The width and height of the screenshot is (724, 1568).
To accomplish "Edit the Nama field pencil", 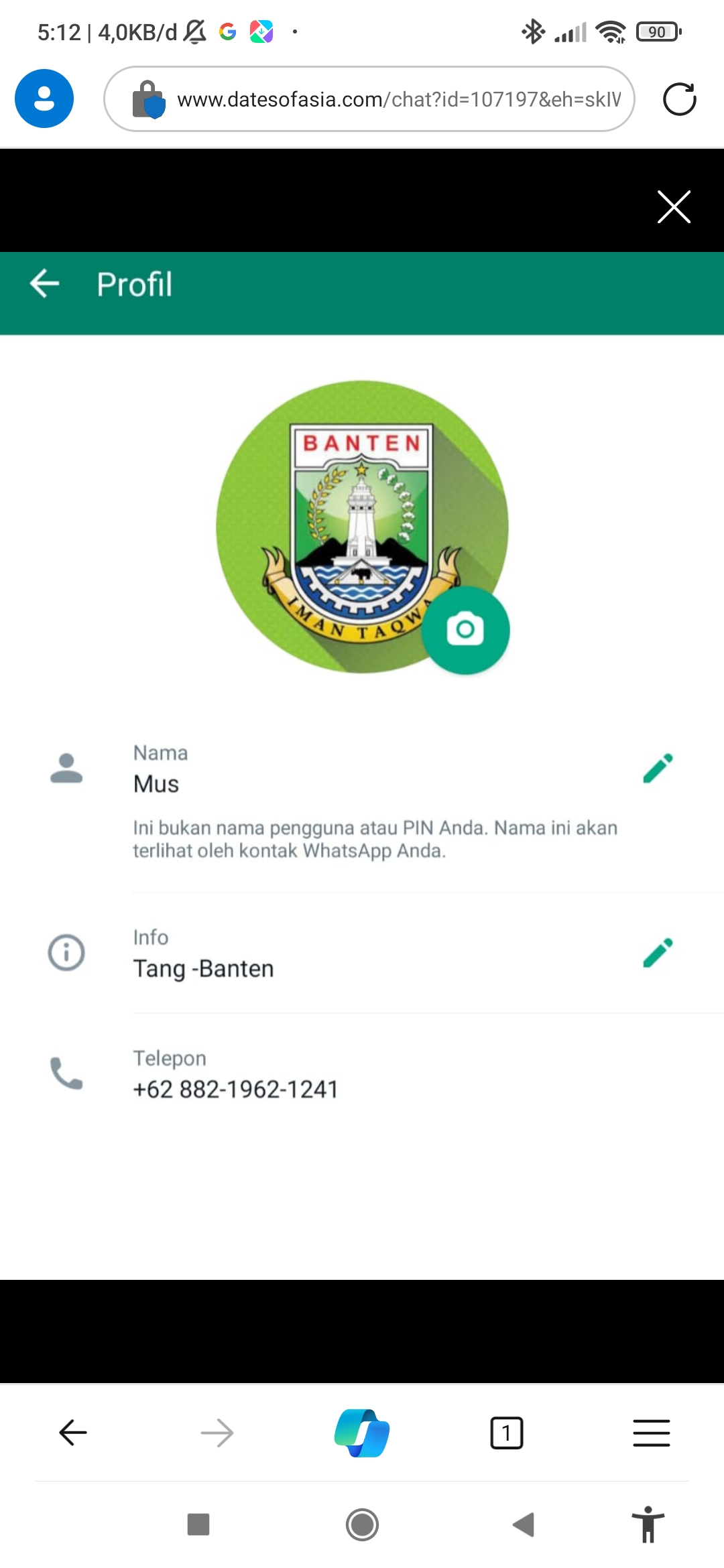I will (658, 768).
